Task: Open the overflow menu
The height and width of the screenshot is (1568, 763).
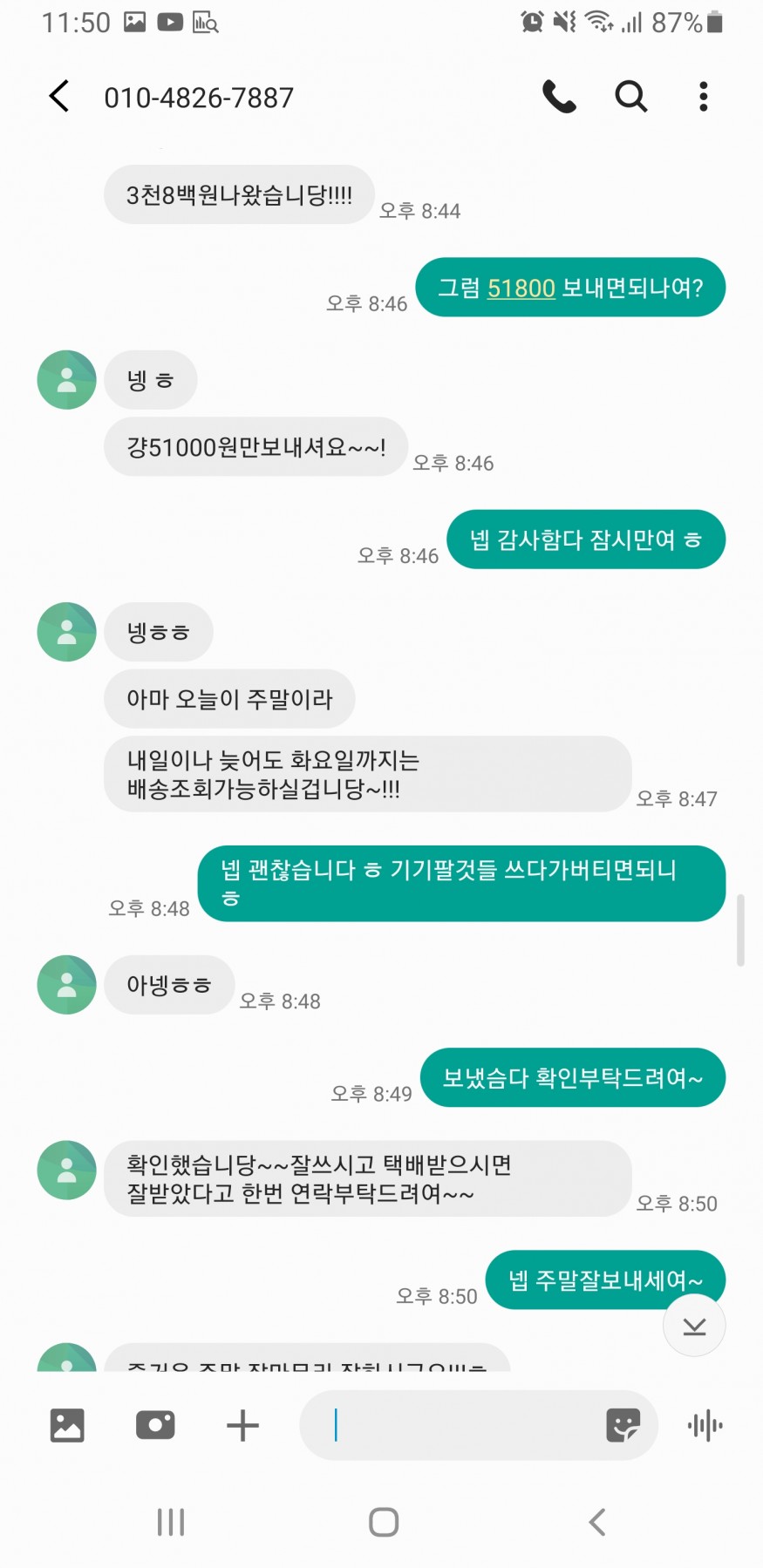Action: coord(703,97)
